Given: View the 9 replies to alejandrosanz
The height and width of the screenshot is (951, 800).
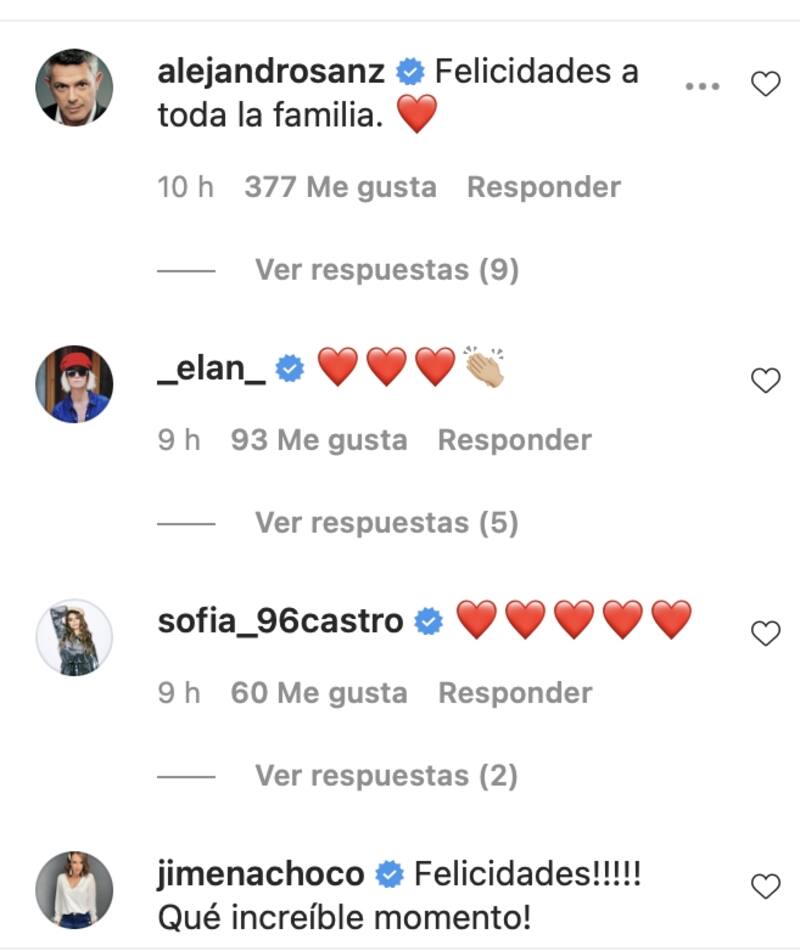Looking at the screenshot, I should click(386, 270).
